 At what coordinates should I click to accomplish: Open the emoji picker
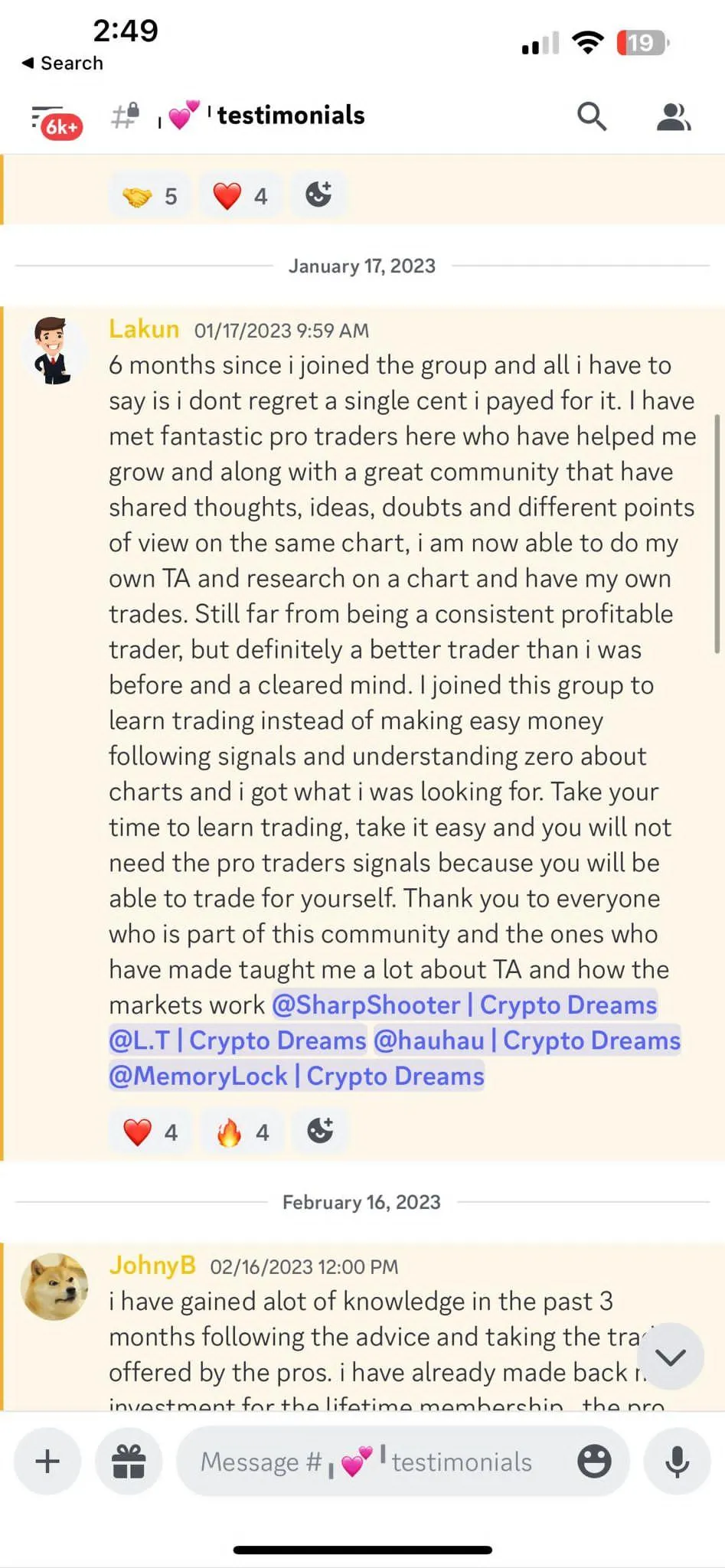594,1461
